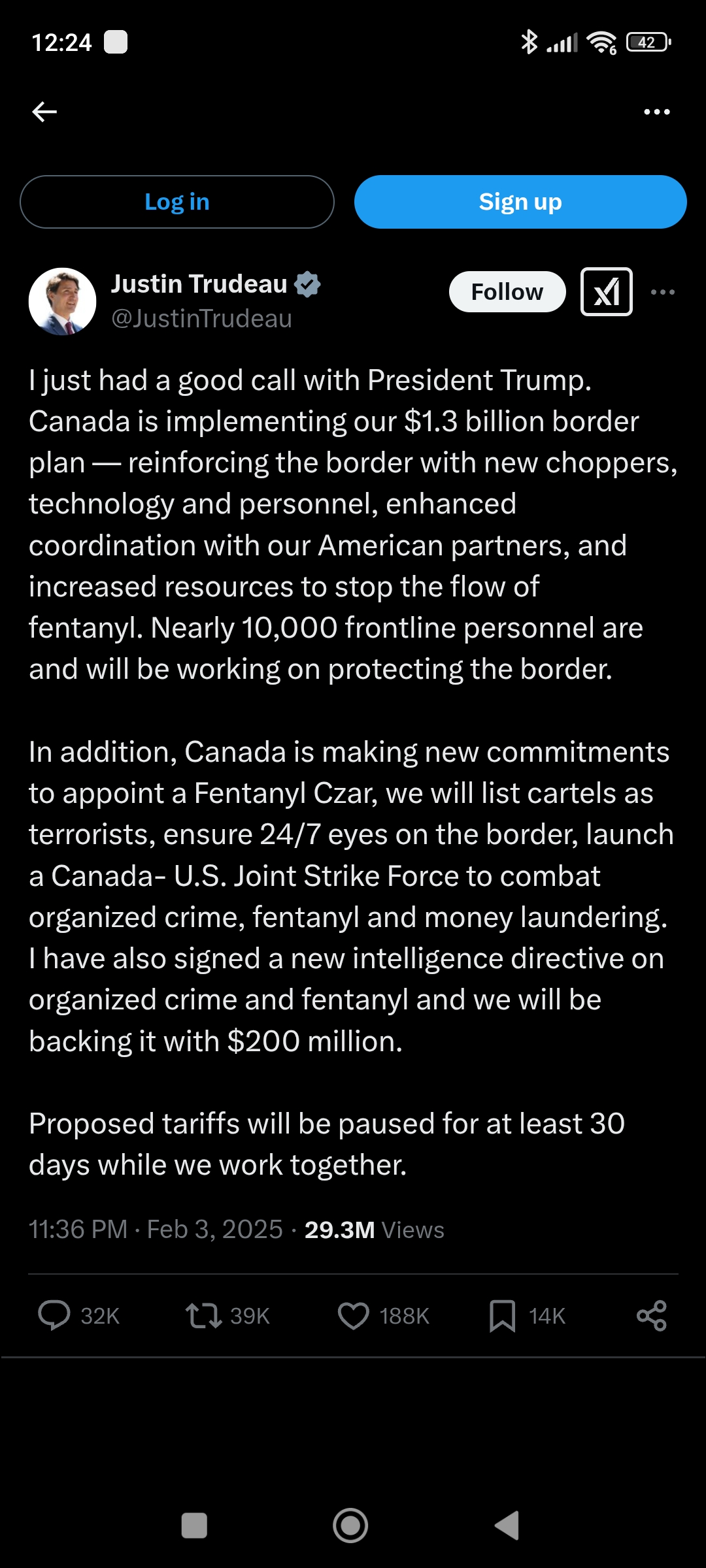Open recent apps from navigation bar
Screen dimensions: 706x1568
point(194,1526)
